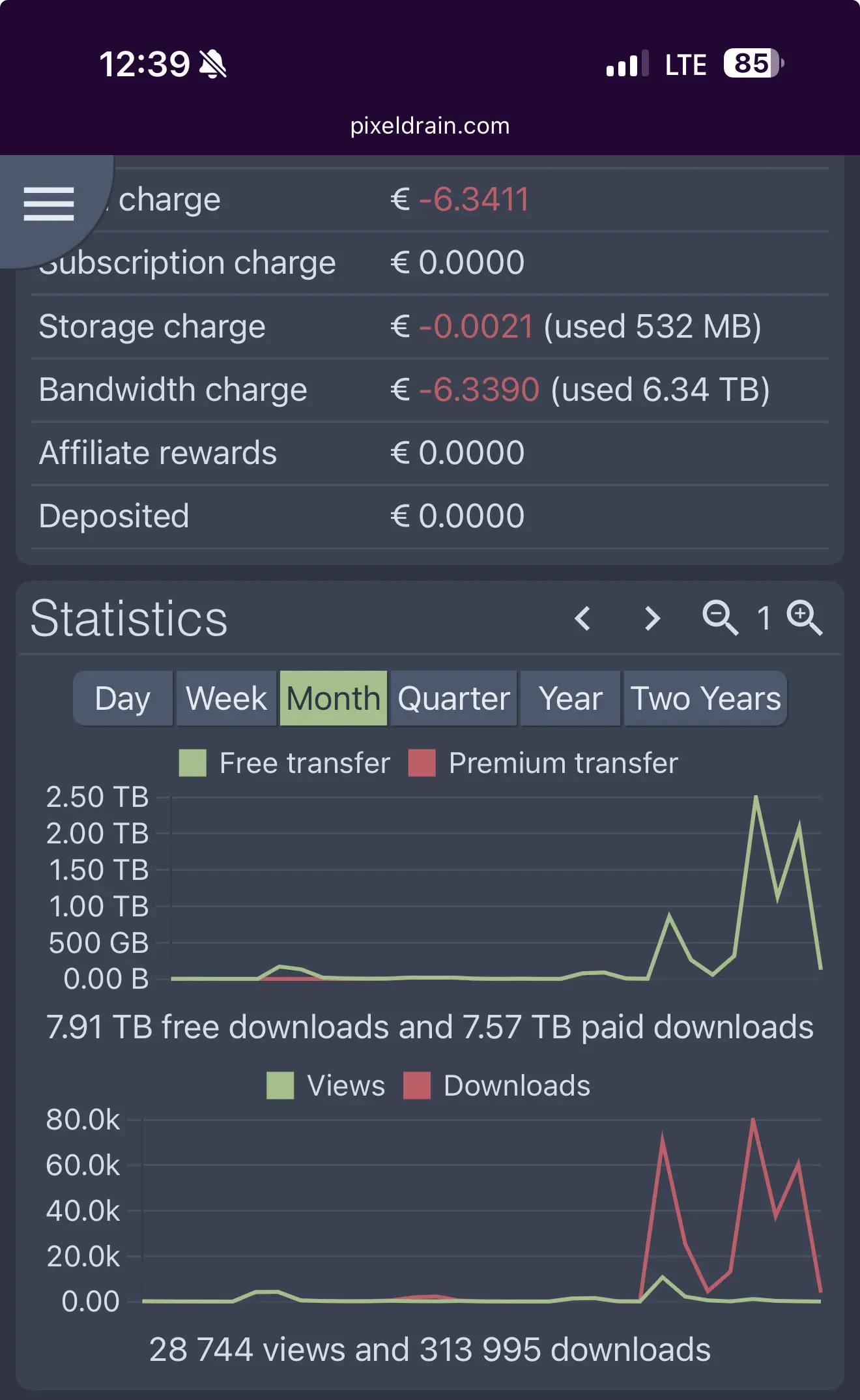Switch statistics to Year

click(570, 699)
